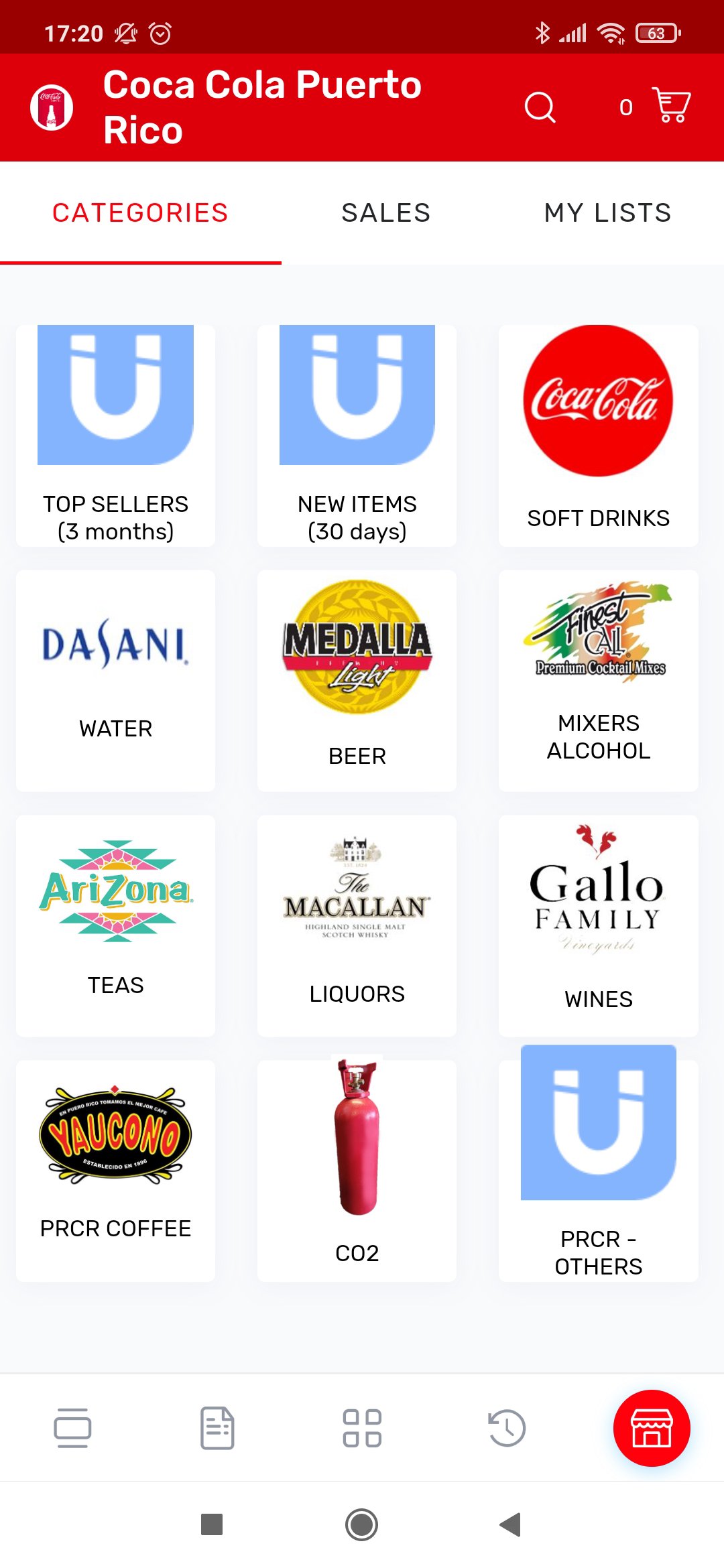Browse the Beer category
Screen dimensions: 724x1568
(x=357, y=680)
